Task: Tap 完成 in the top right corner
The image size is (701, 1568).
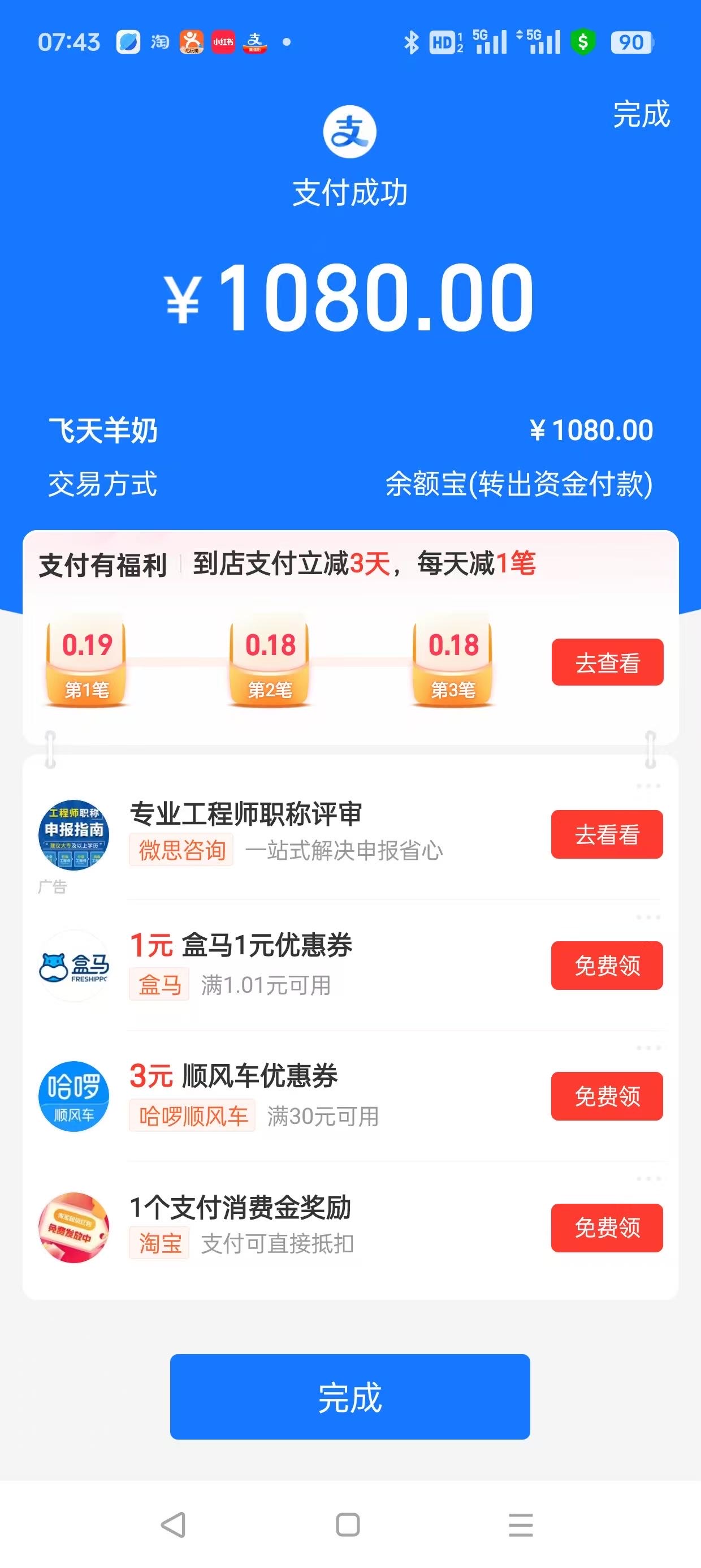Action: point(641,114)
